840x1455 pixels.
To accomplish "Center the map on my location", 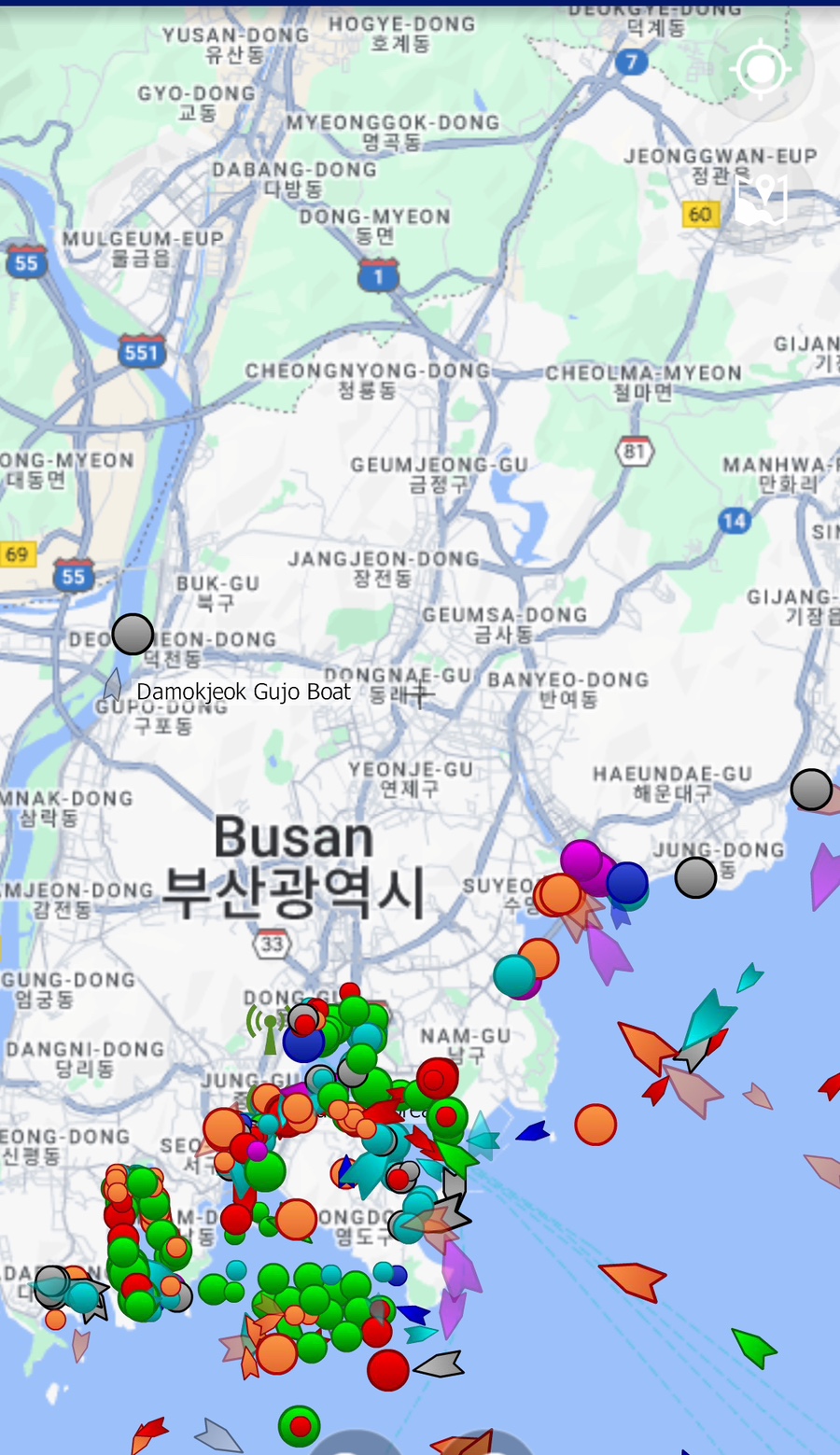I will [x=761, y=69].
